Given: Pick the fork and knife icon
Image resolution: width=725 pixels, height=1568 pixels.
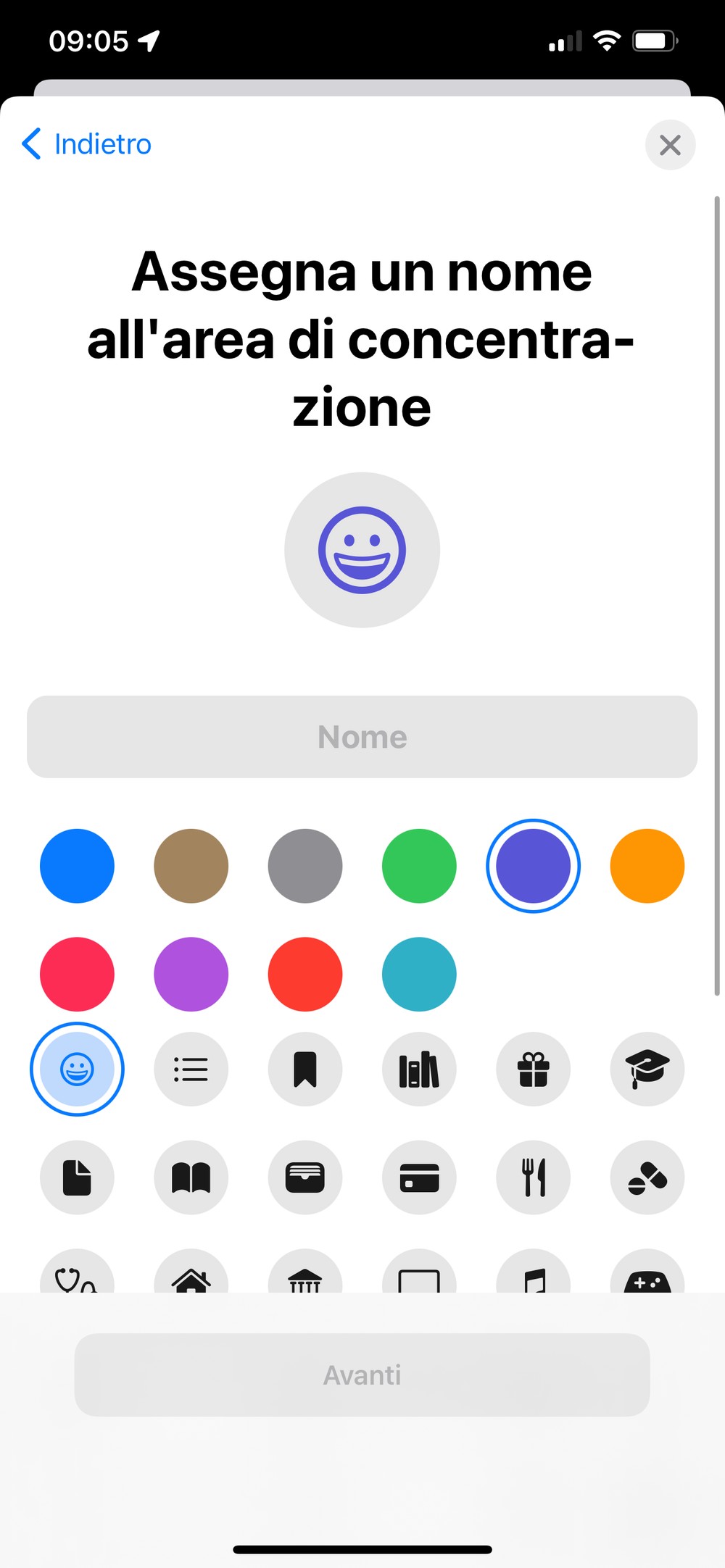Looking at the screenshot, I should tap(534, 1177).
